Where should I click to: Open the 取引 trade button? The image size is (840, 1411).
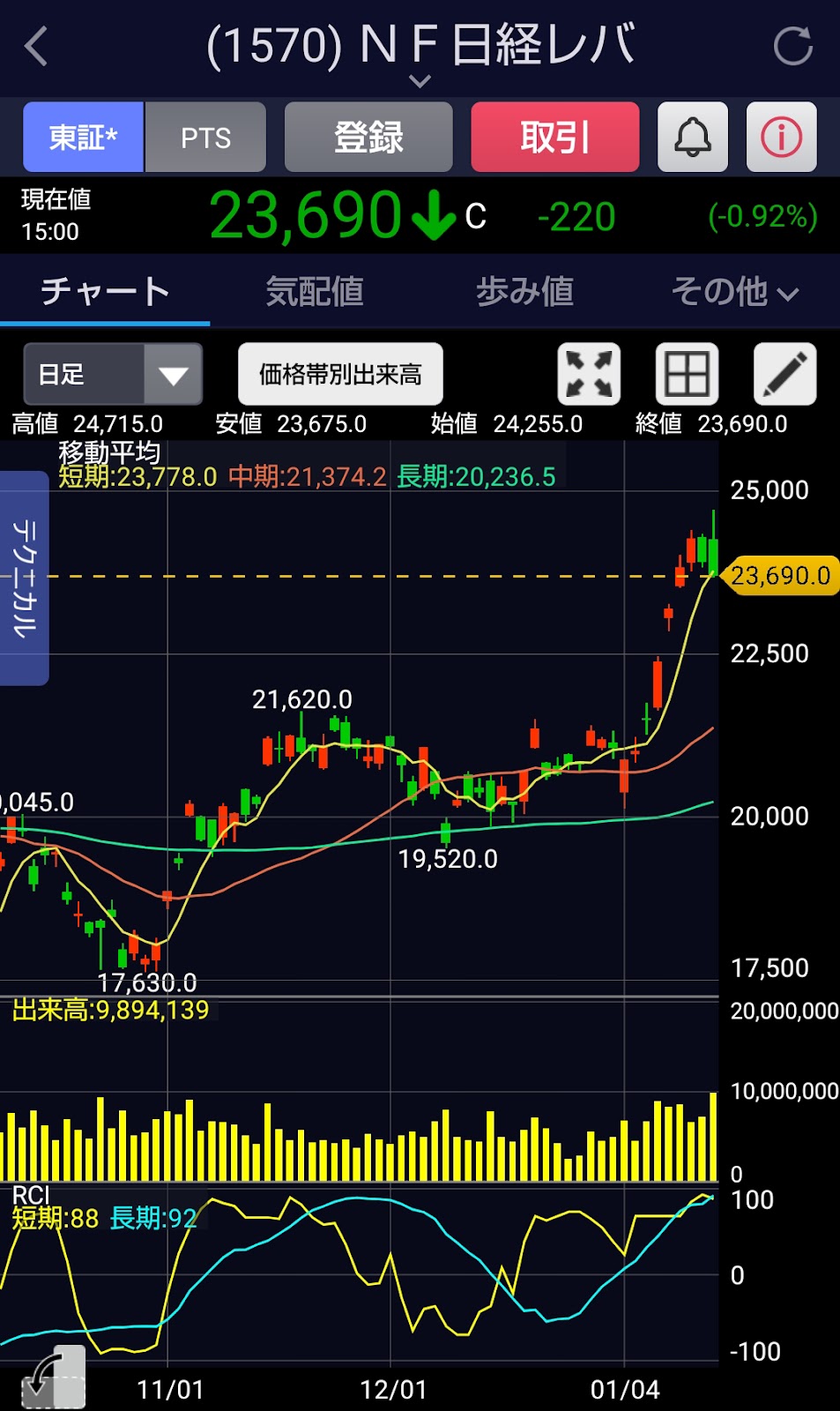(555, 137)
